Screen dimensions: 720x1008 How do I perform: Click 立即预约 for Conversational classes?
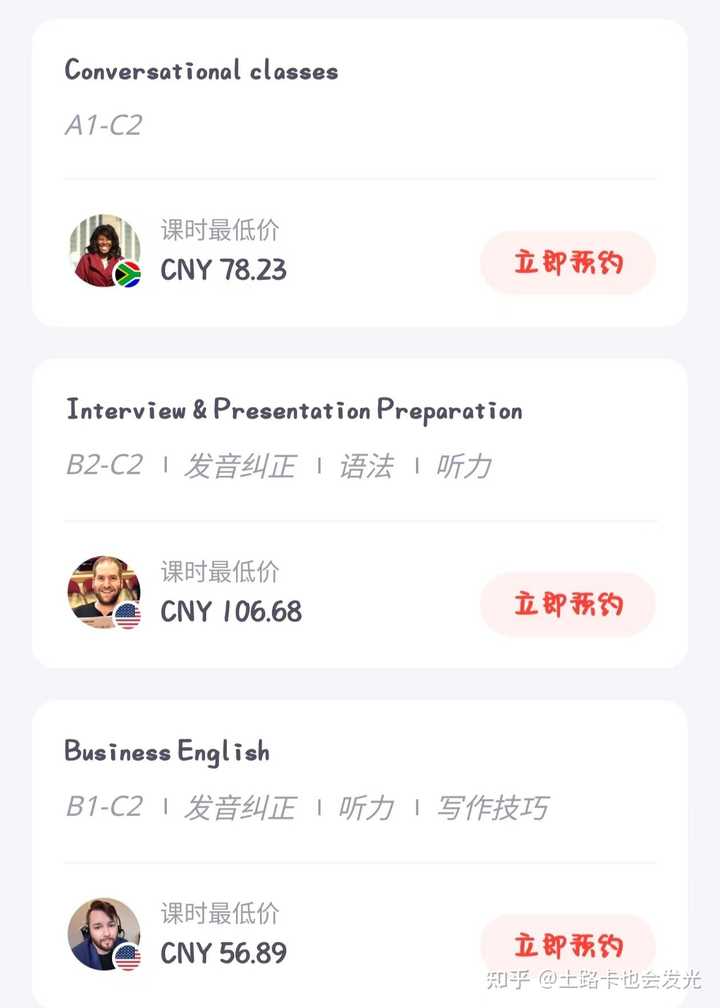[567, 262]
